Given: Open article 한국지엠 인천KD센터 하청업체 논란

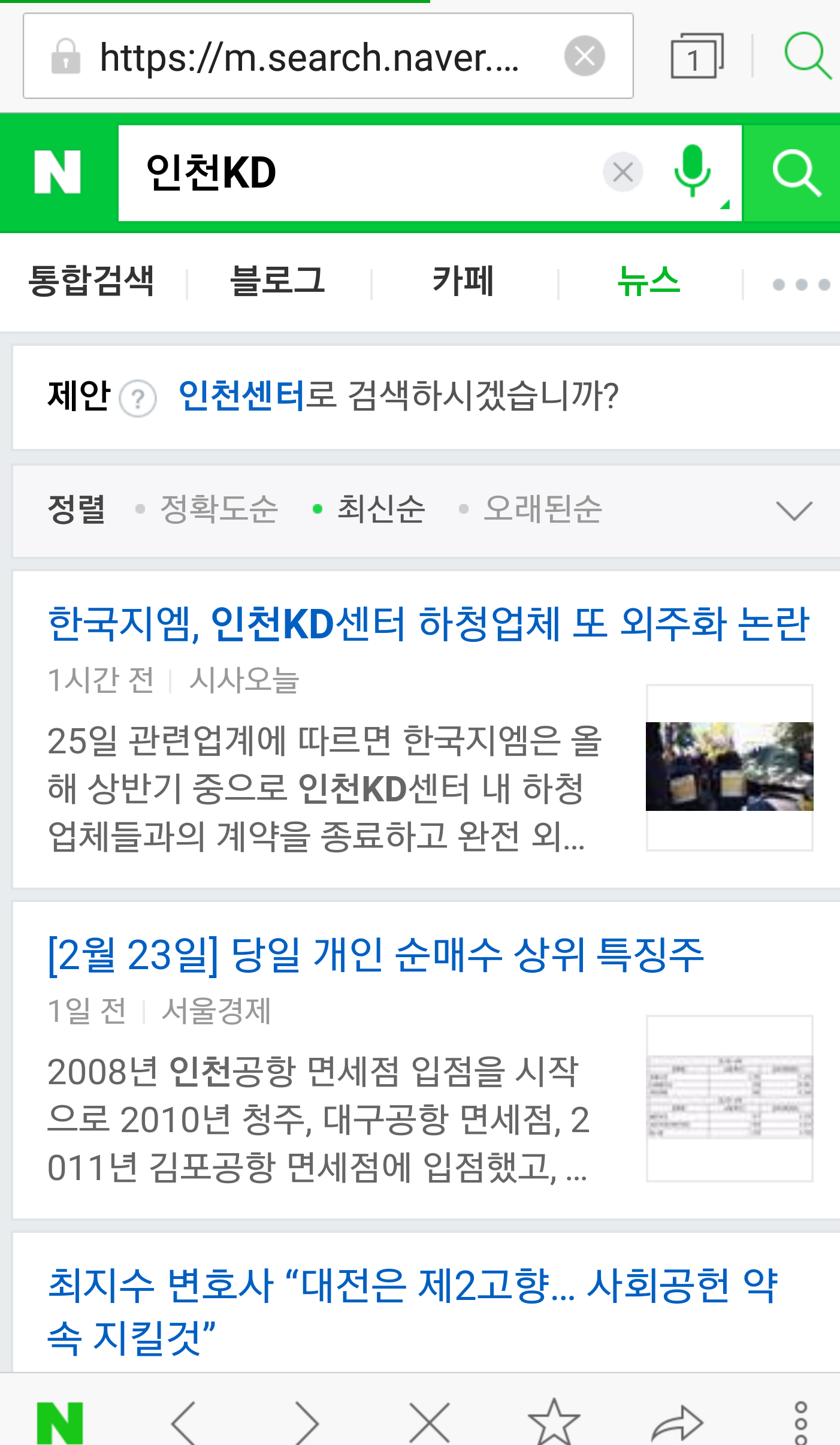Looking at the screenshot, I should (428, 623).
